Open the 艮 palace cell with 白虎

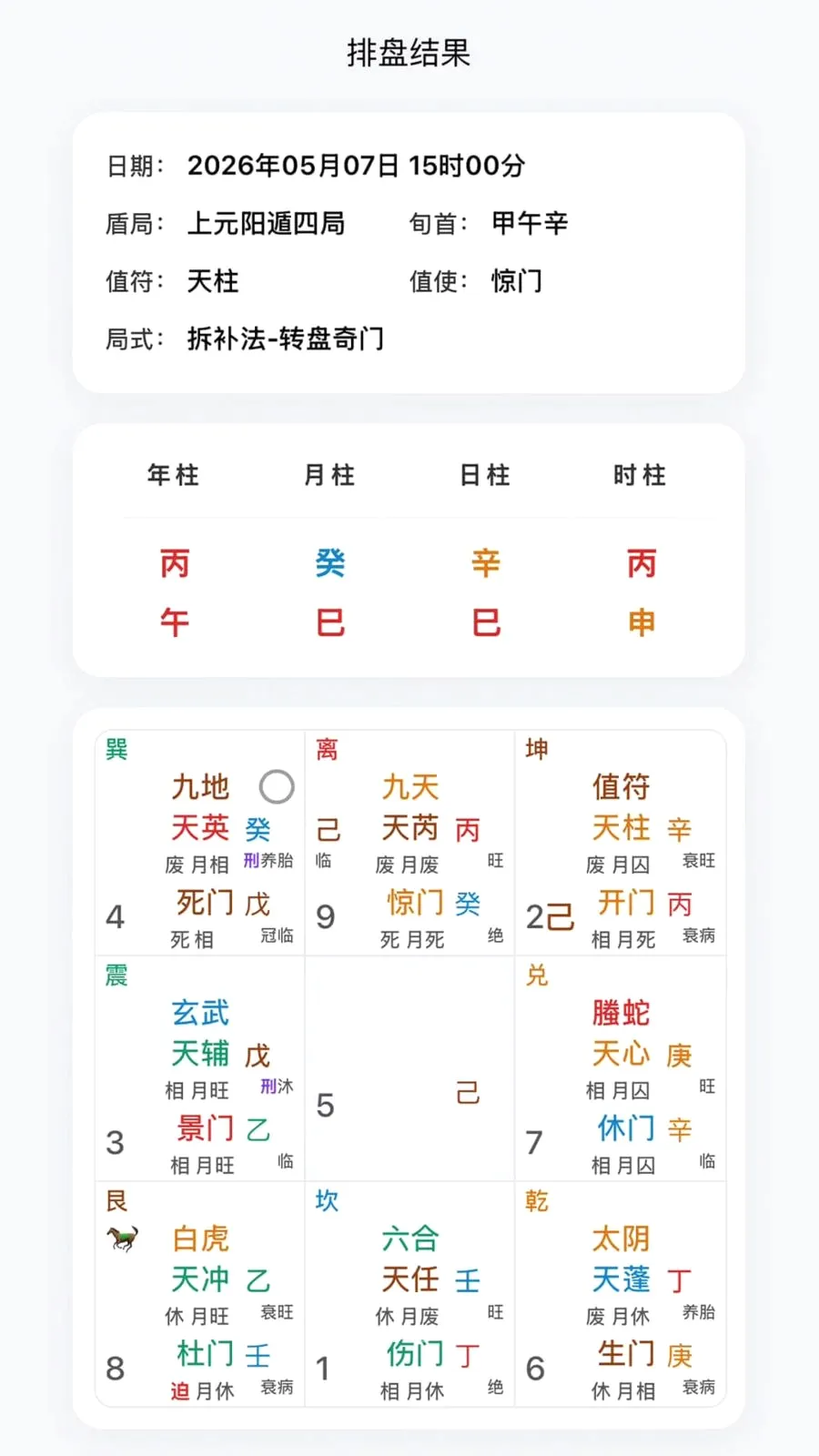click(x=200, y=1294)
